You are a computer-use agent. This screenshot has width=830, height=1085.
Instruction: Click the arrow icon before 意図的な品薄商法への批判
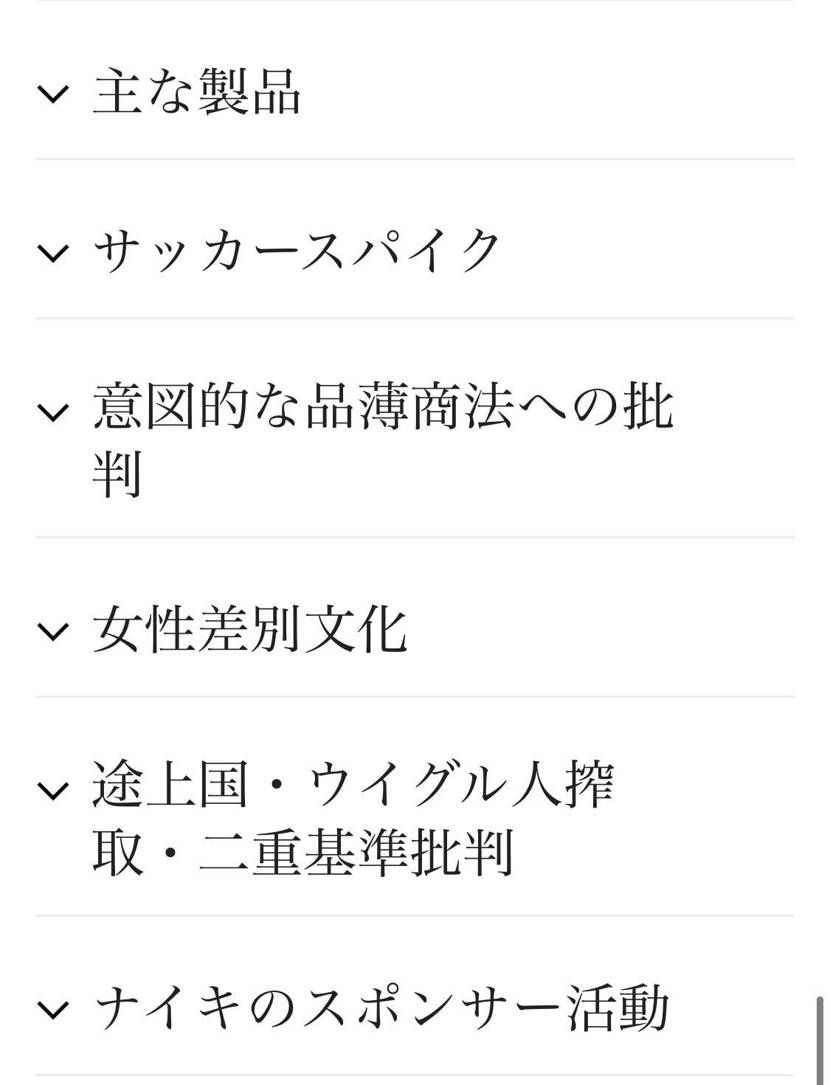point(52,410)
